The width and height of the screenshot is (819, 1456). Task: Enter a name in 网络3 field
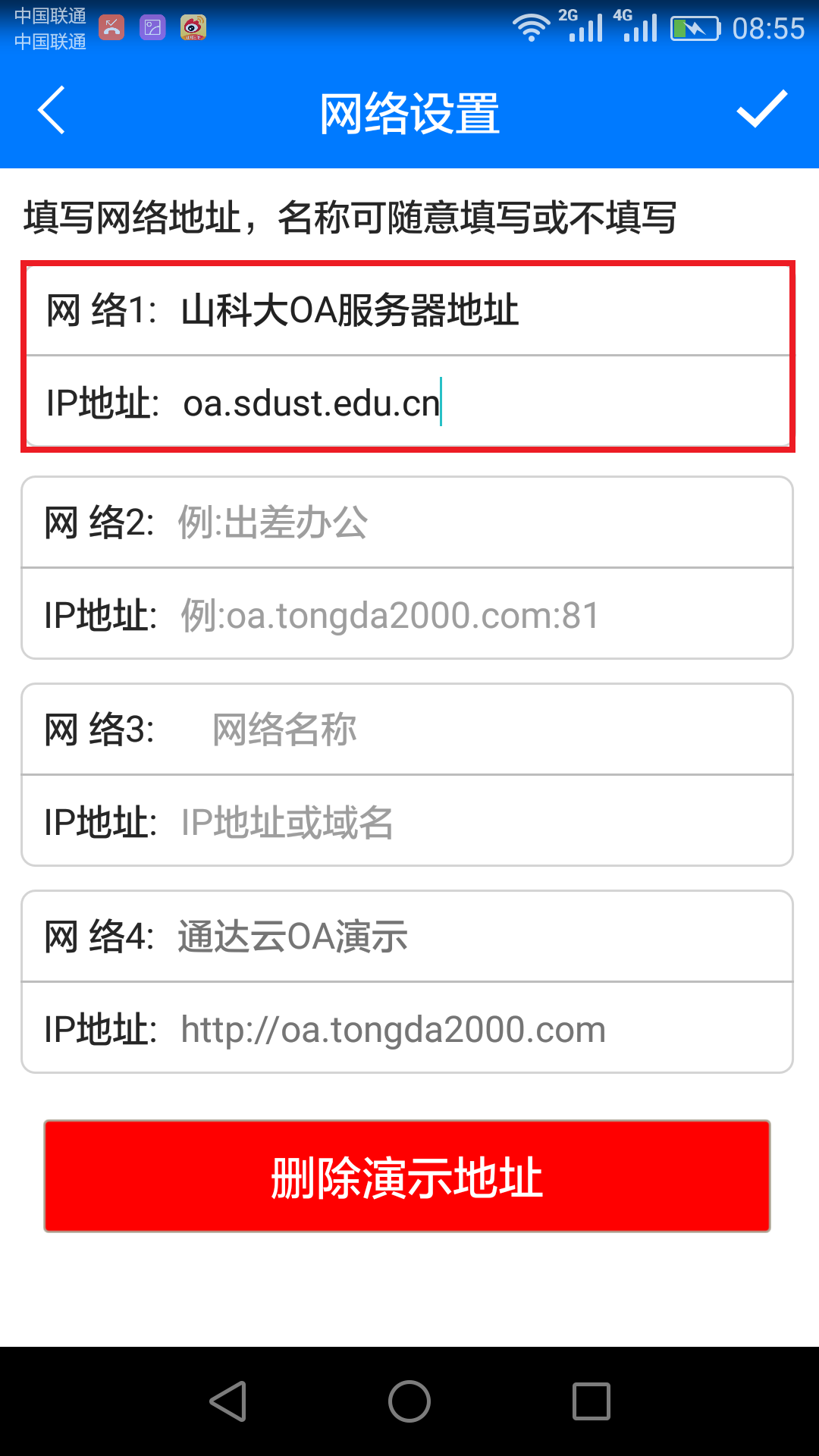coord(478,730)
